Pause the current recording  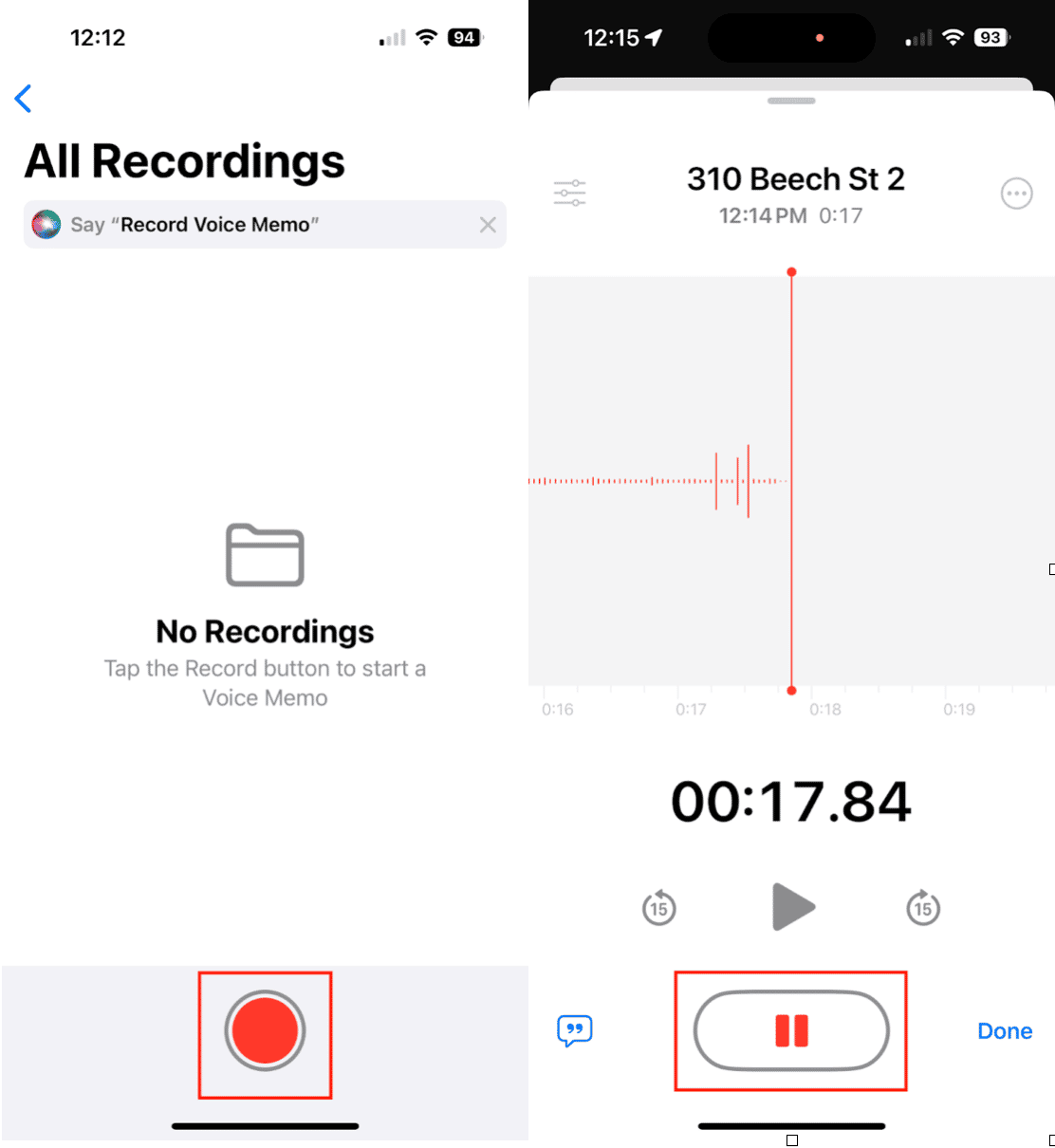pyautogui.click(x=790, y=1031)
